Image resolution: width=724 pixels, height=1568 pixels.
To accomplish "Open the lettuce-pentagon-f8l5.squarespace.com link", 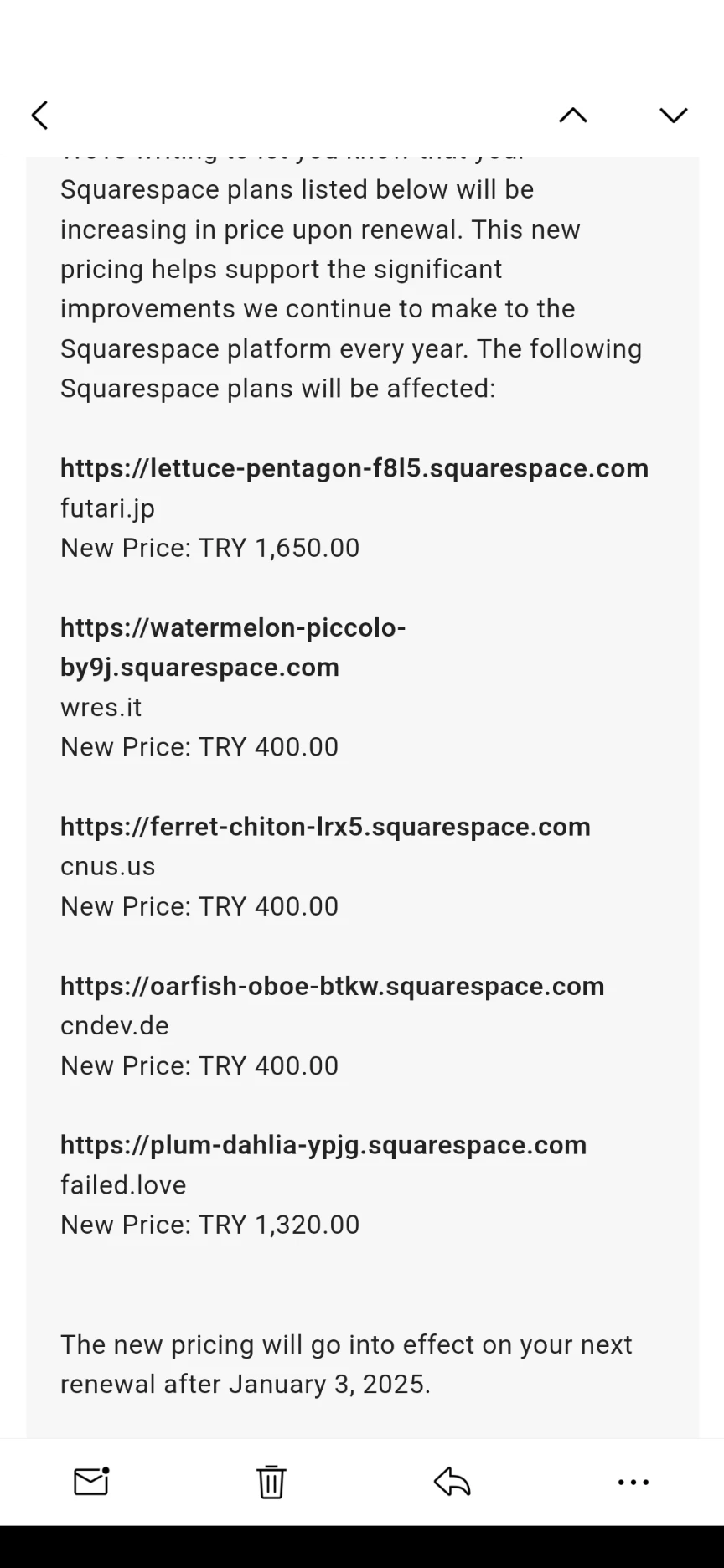I will tap(354, 468).
